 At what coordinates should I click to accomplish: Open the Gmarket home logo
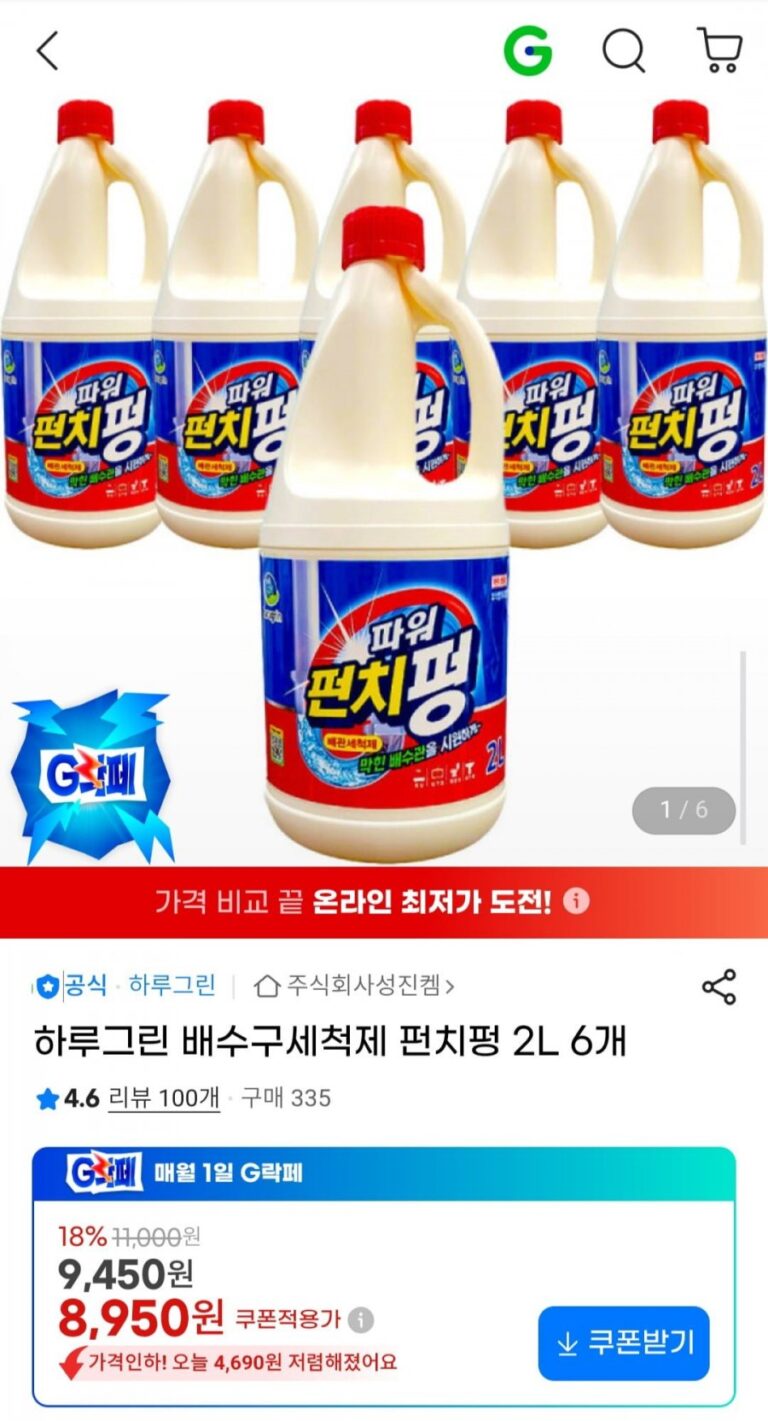coord(527,50)
